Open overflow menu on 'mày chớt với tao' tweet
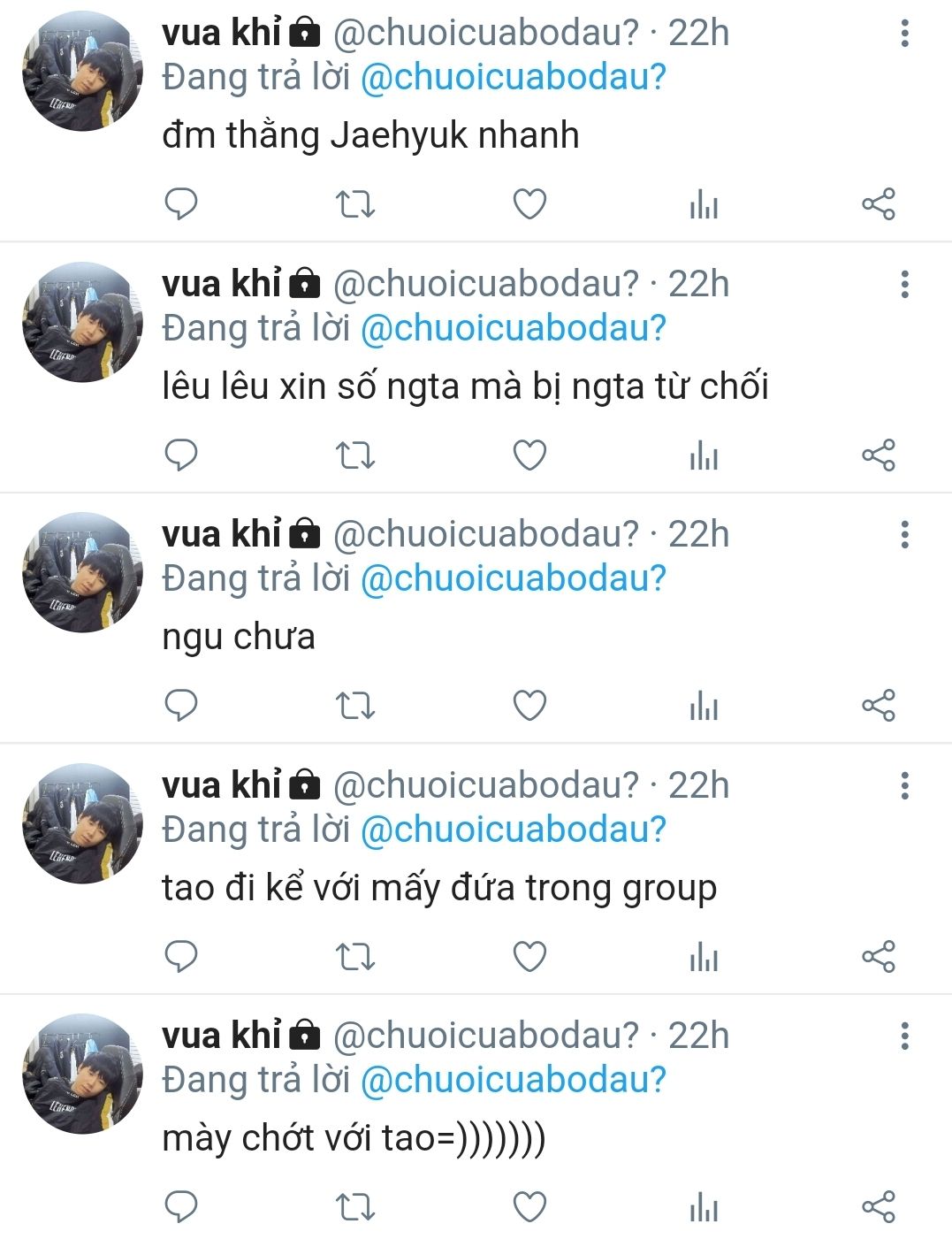 pos(904,1036)
